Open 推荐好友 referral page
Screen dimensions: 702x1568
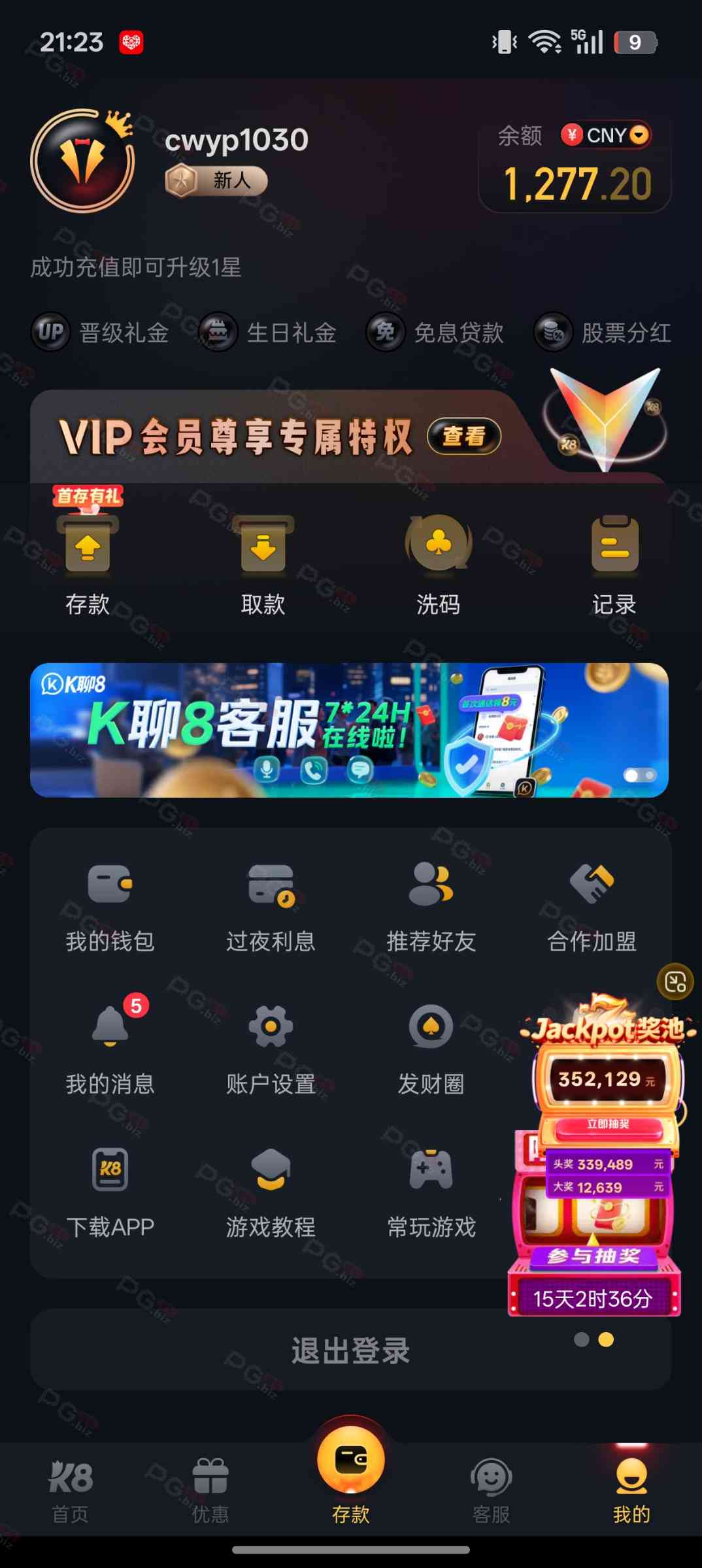click(431, 907)
